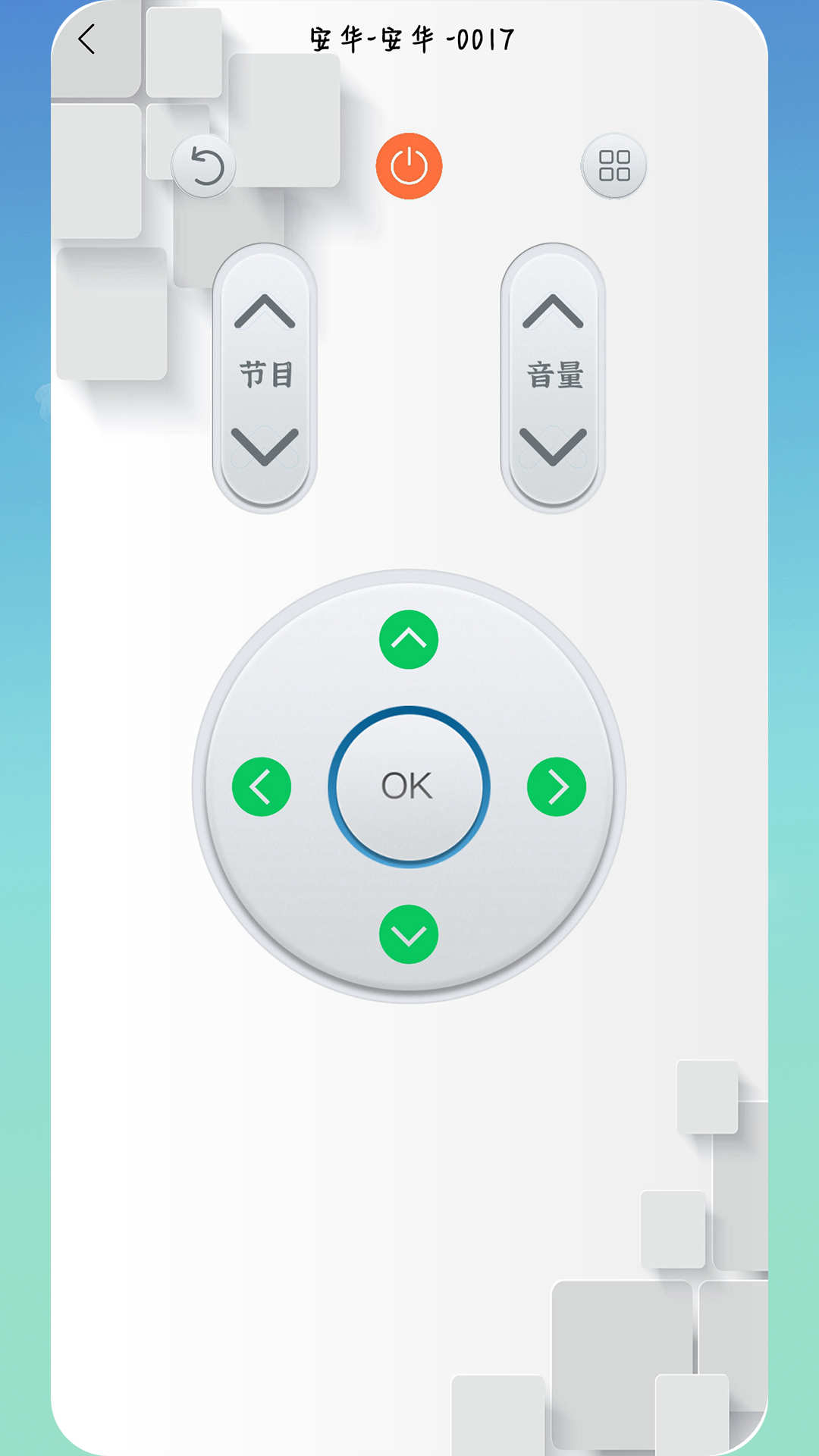Tap the upward chevron above 音量 label
Image resolution: width=819 pixels, height=1456 pixels.
[x=552, y=312]
